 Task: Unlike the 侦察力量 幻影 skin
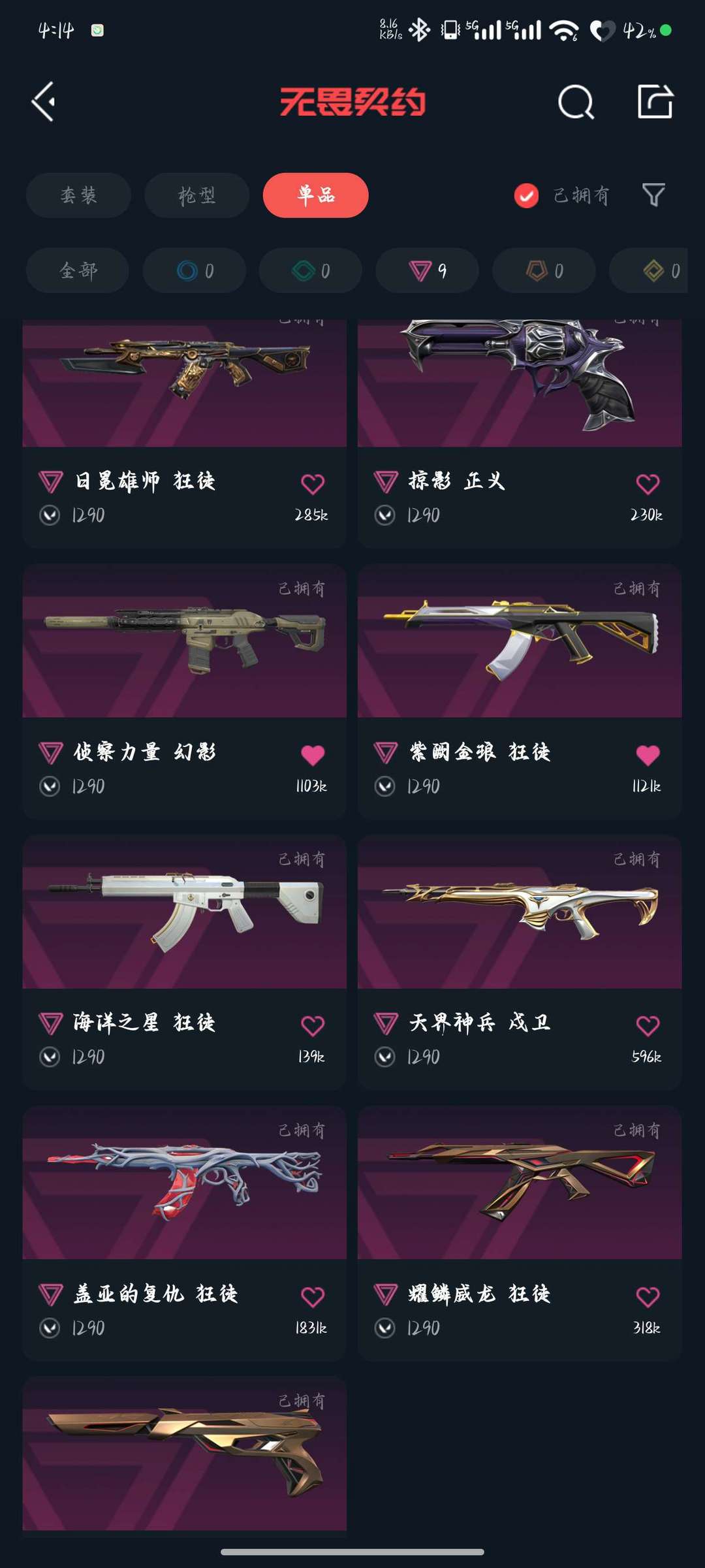(x=313, y=755)
